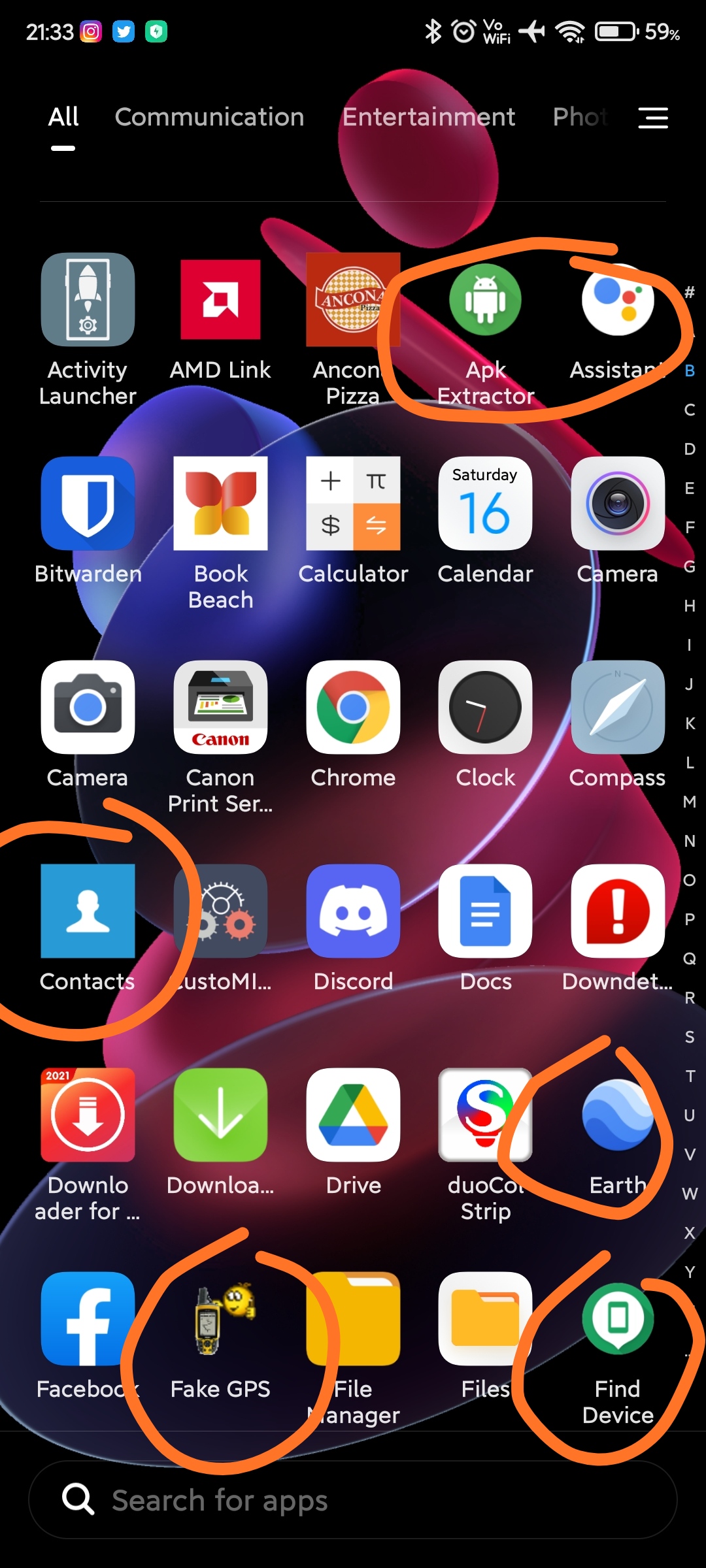This screenshot has height=1568, width=706.
Task: Open the Google Assistant app
Action: 618,300
